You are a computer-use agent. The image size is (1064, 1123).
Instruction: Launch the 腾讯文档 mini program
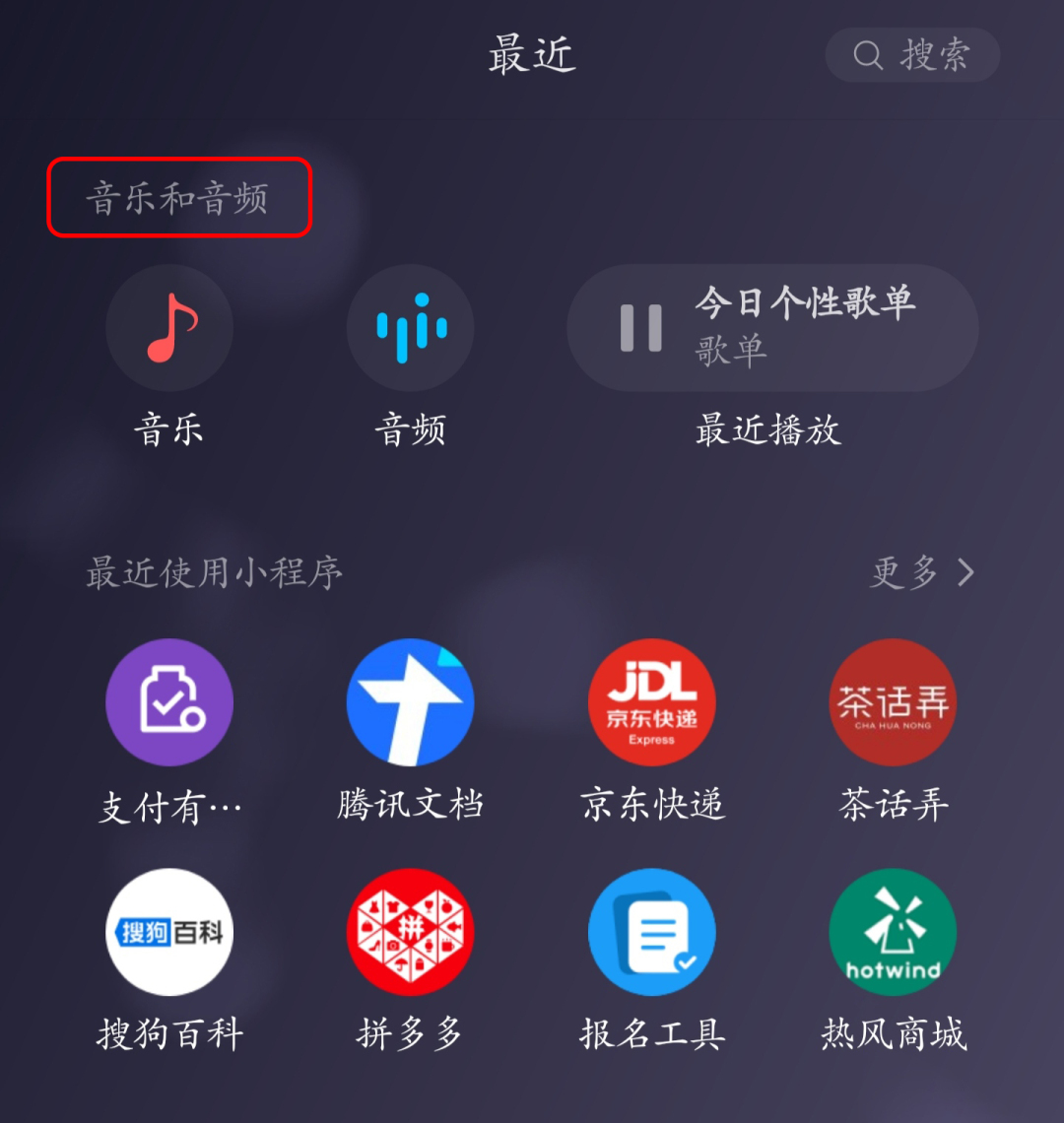pyautogui.click(x=410, y=702)
